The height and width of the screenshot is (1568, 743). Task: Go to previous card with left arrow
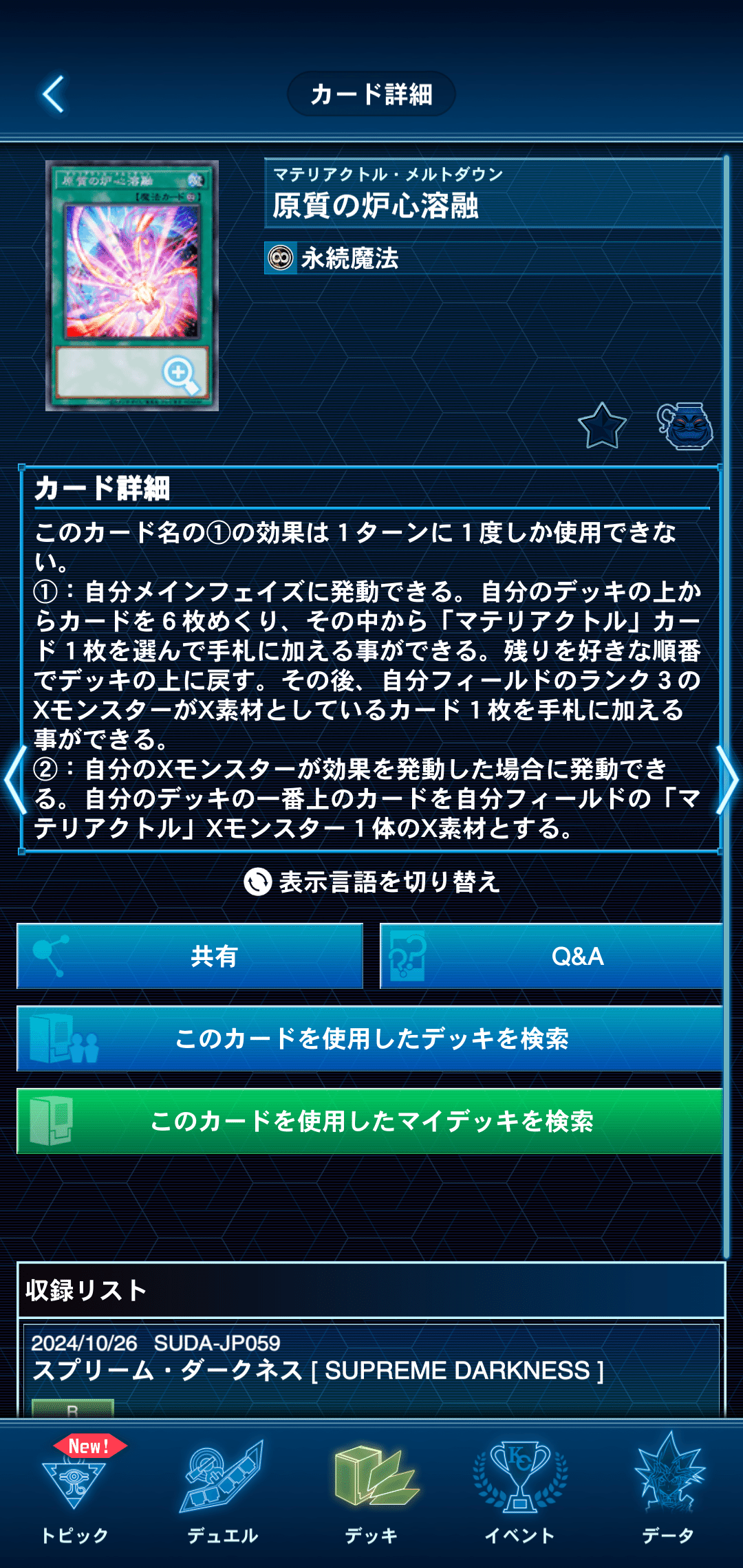(x=14, y=781)
